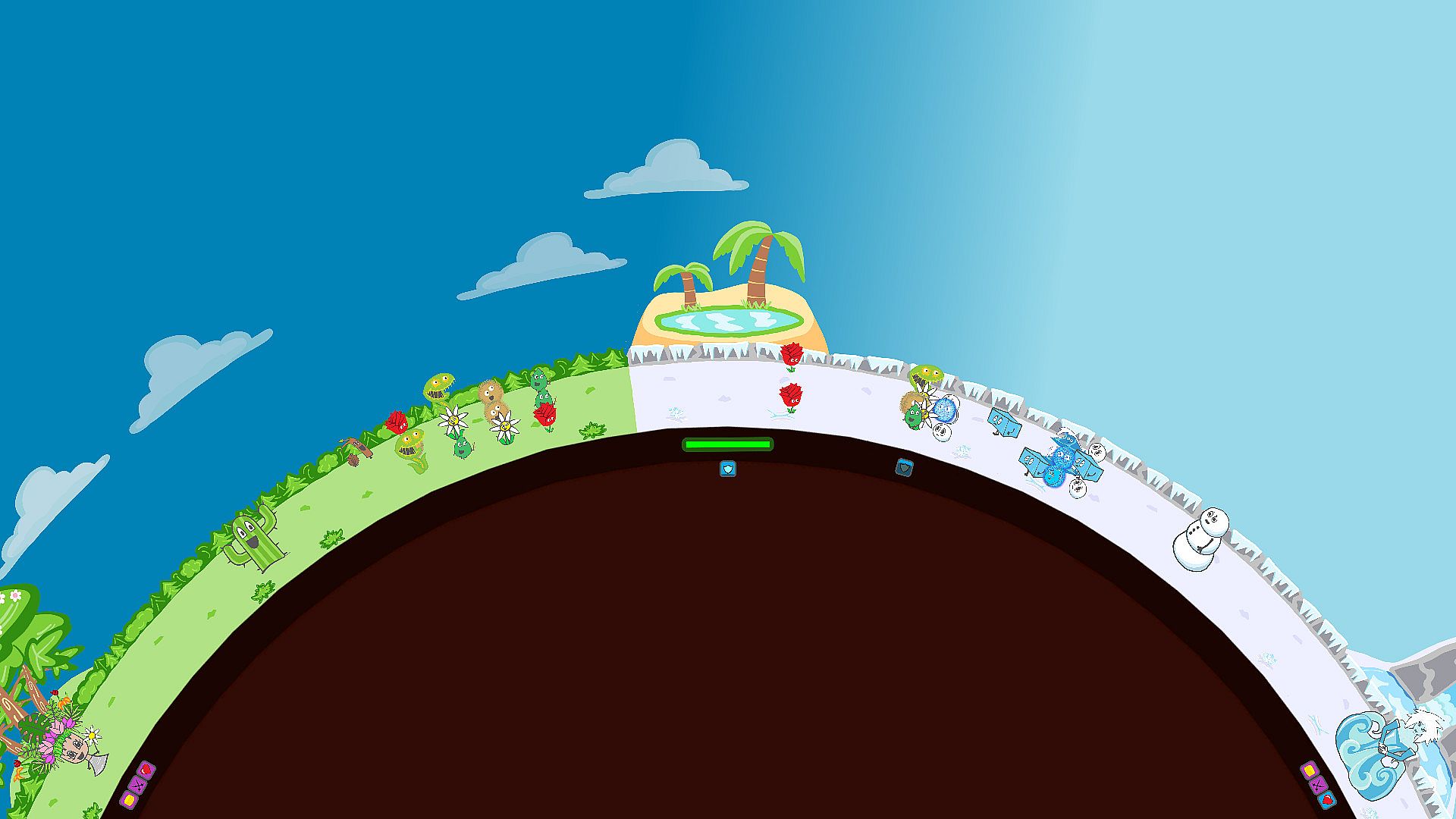The image size is (1456, 819).
Task: Tap the dimmed shield icon under the snow lane
Action: 904,468
